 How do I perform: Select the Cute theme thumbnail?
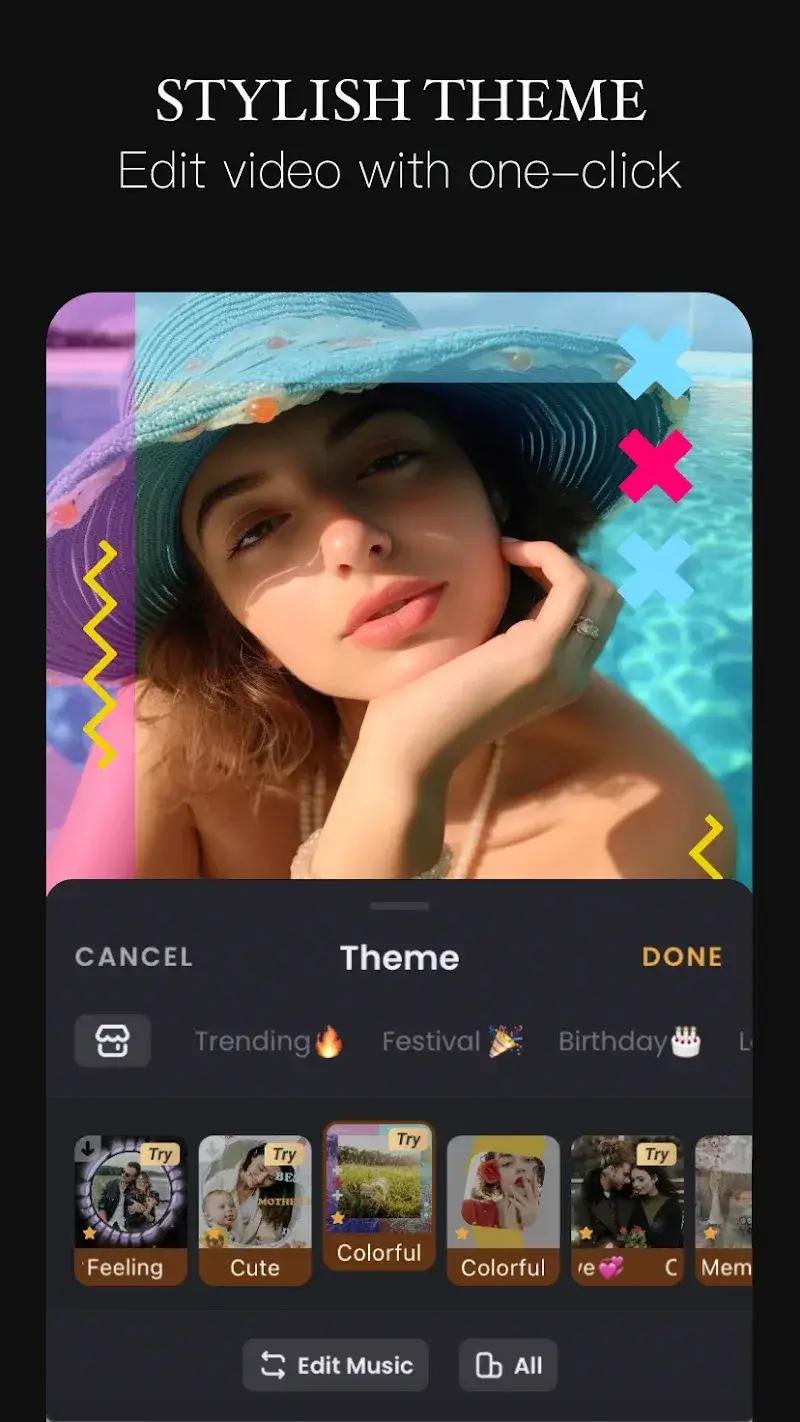tap(255, 1195)
